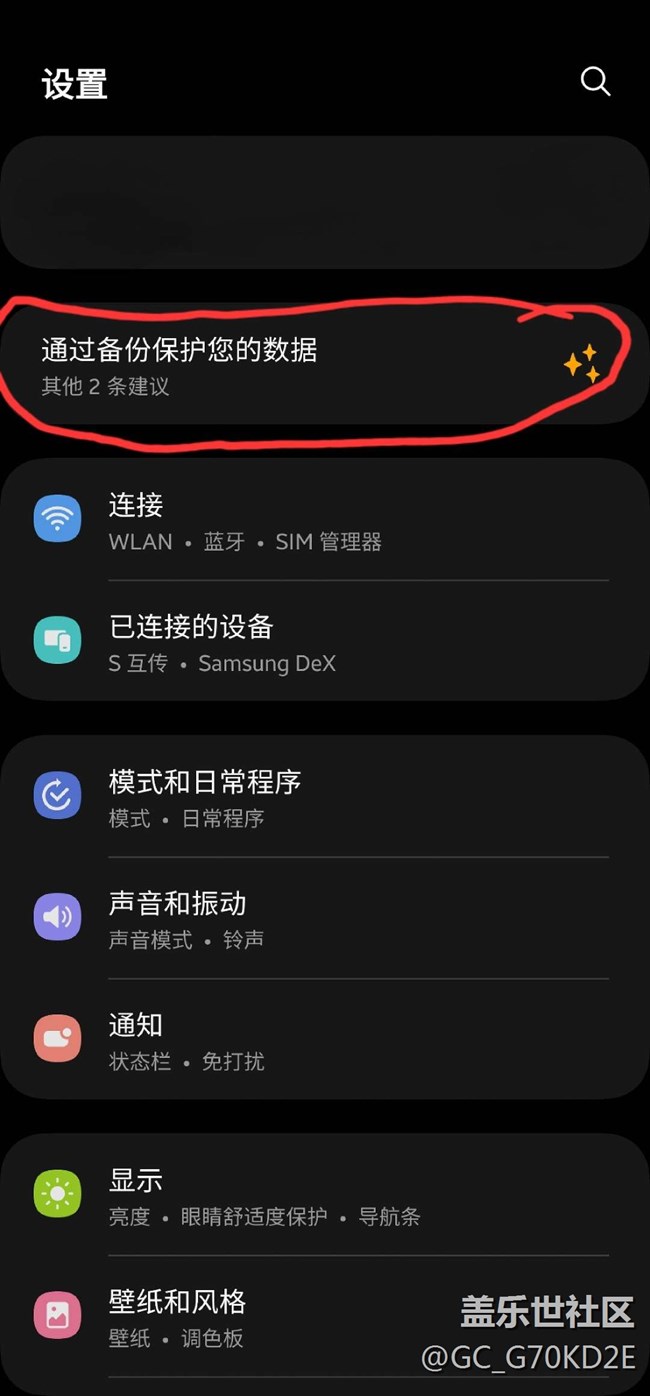Open 显示 settings
The image size is (650, 1396).
(325, 1195)
